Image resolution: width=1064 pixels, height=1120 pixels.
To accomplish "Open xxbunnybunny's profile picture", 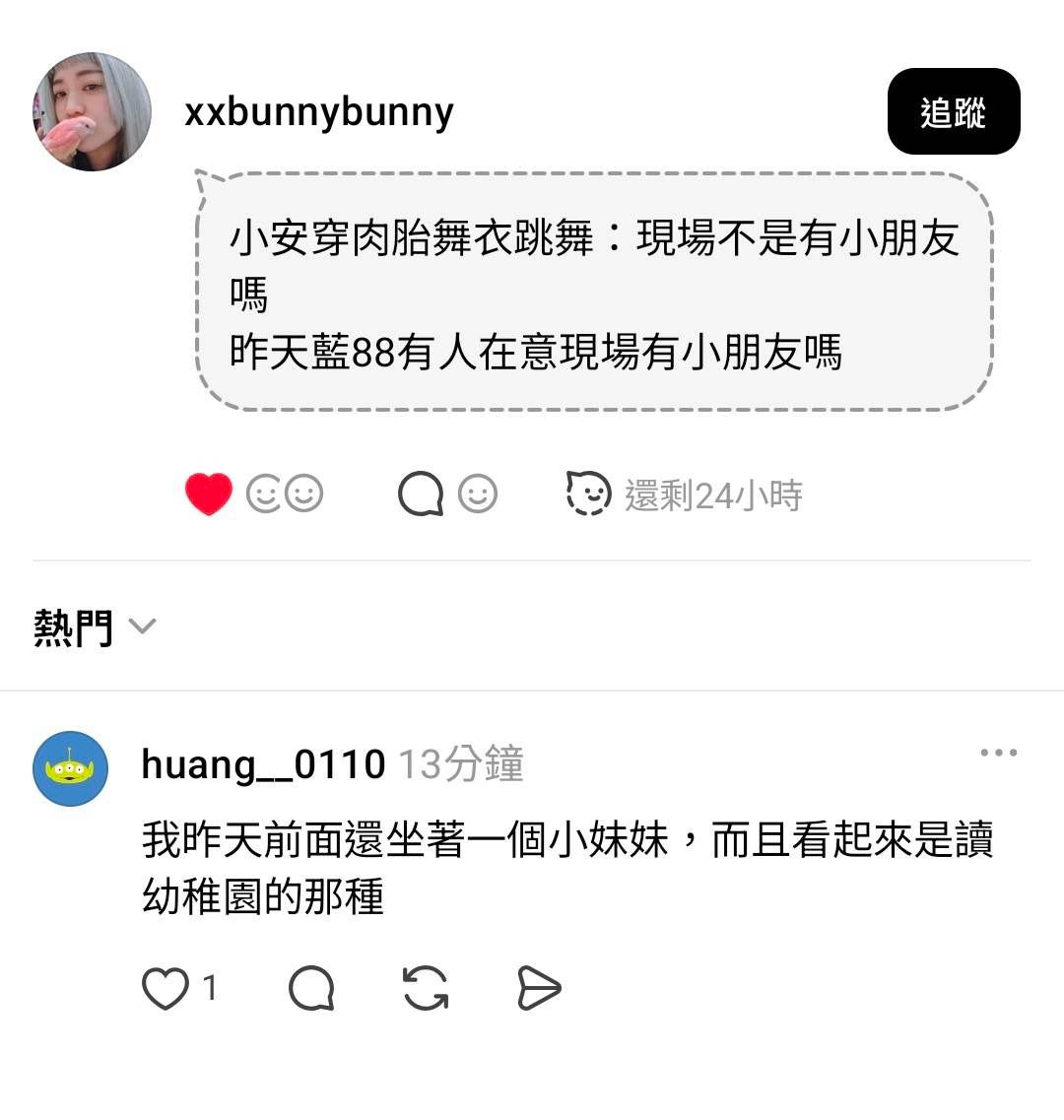I will (93, 111).
